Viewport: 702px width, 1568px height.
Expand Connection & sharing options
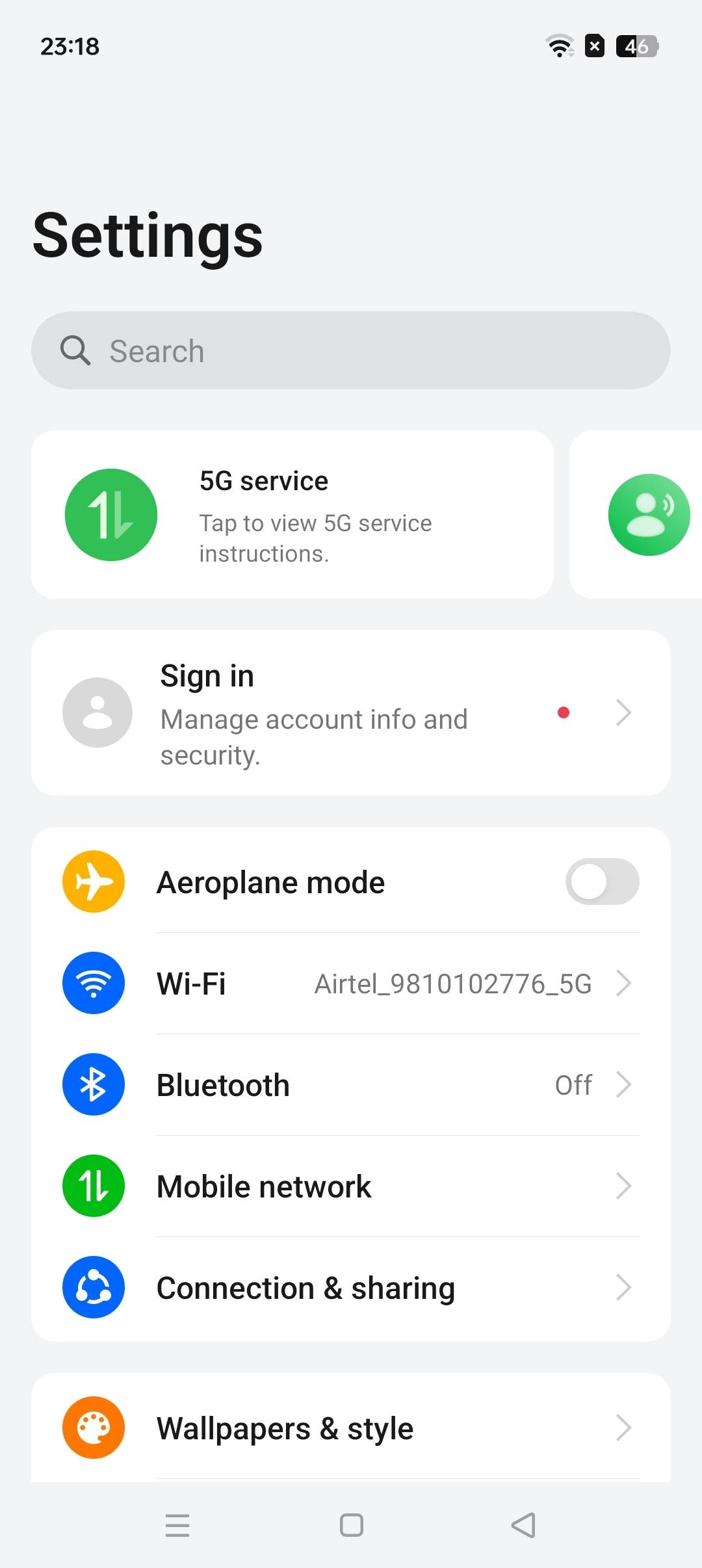625,1287
